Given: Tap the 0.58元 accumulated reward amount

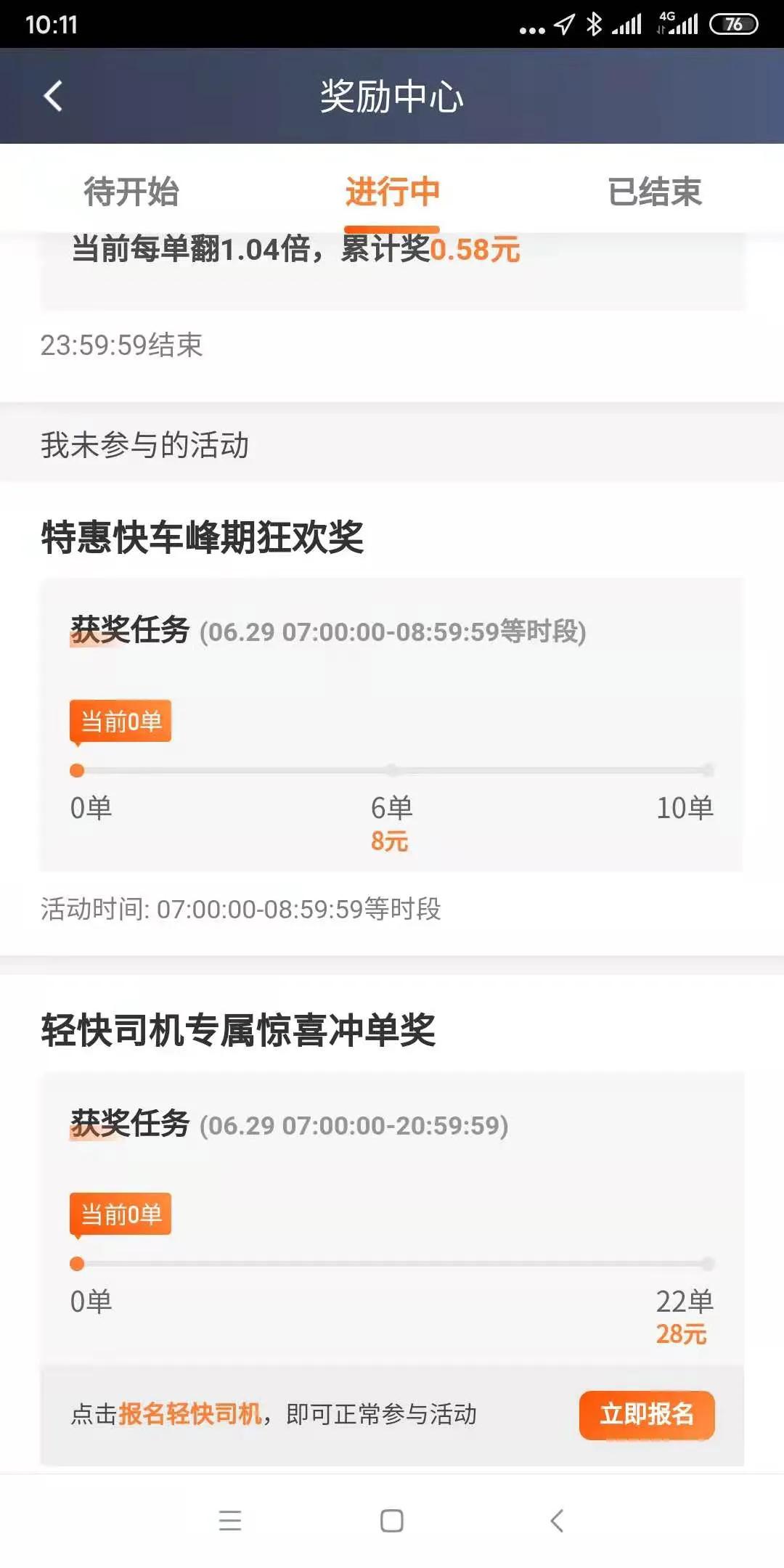Looking at the screenshot, I should click(475, 250).
